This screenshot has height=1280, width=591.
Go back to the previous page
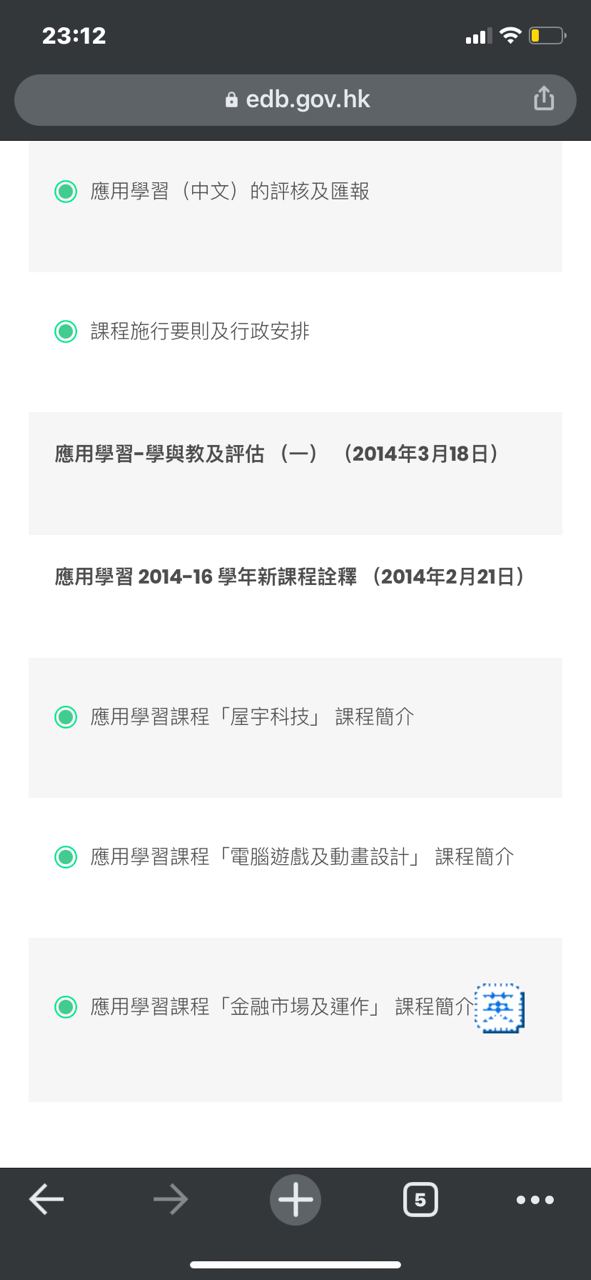tap(46, 1199)
